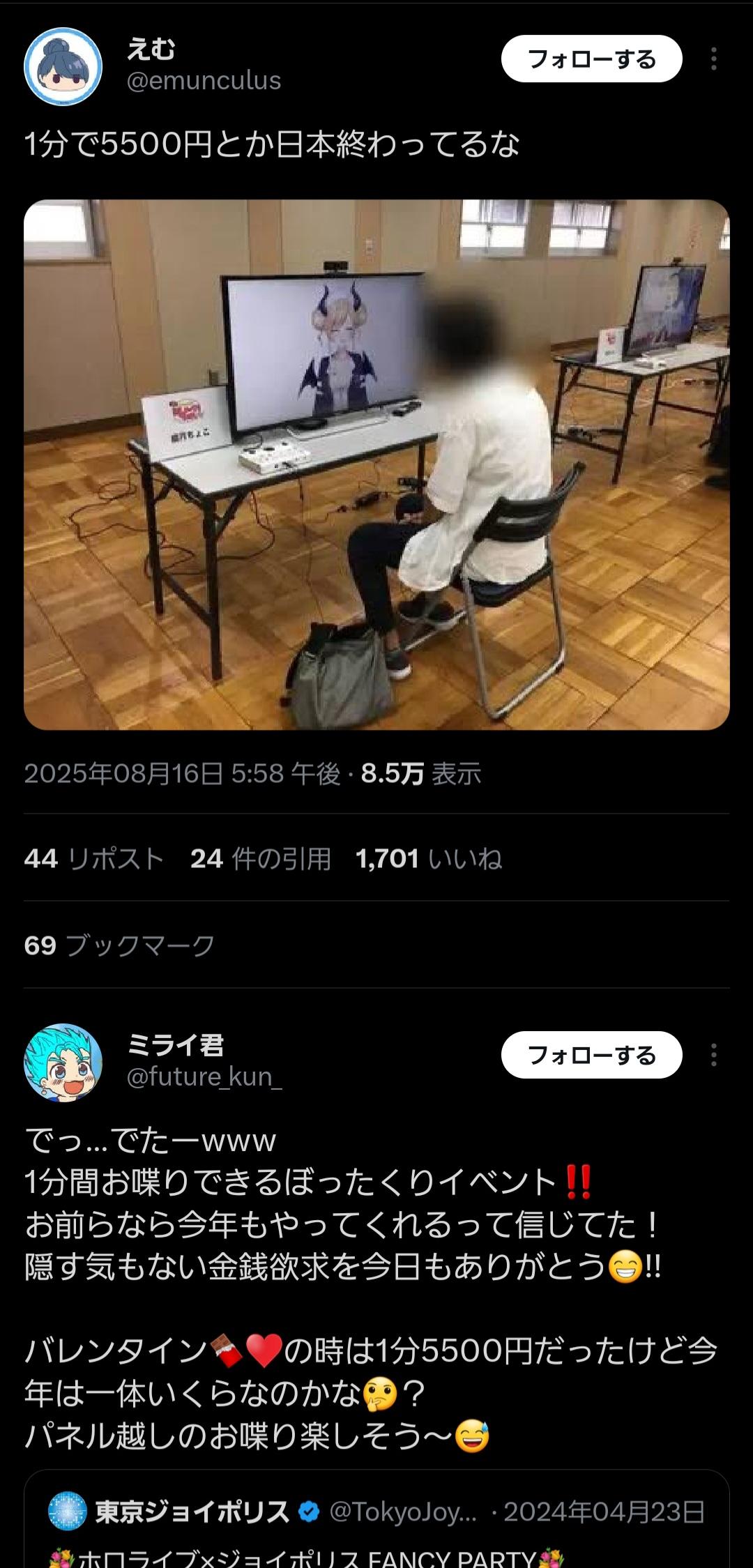
Task: Open ミライ君's profile avatar
Action: (63, 1063)
